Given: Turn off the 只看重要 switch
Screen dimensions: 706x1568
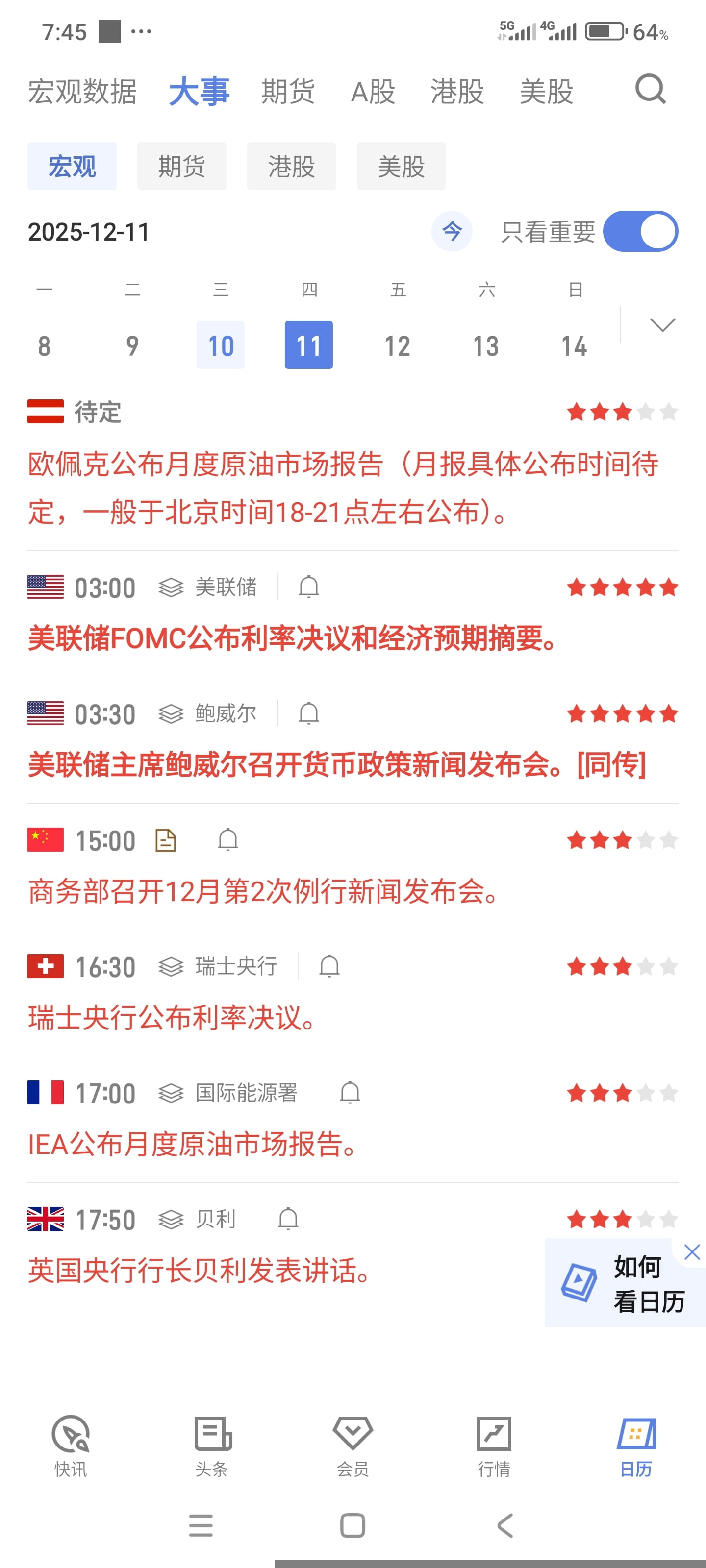Looking at the screenshot, I should (x=640, y=231).
